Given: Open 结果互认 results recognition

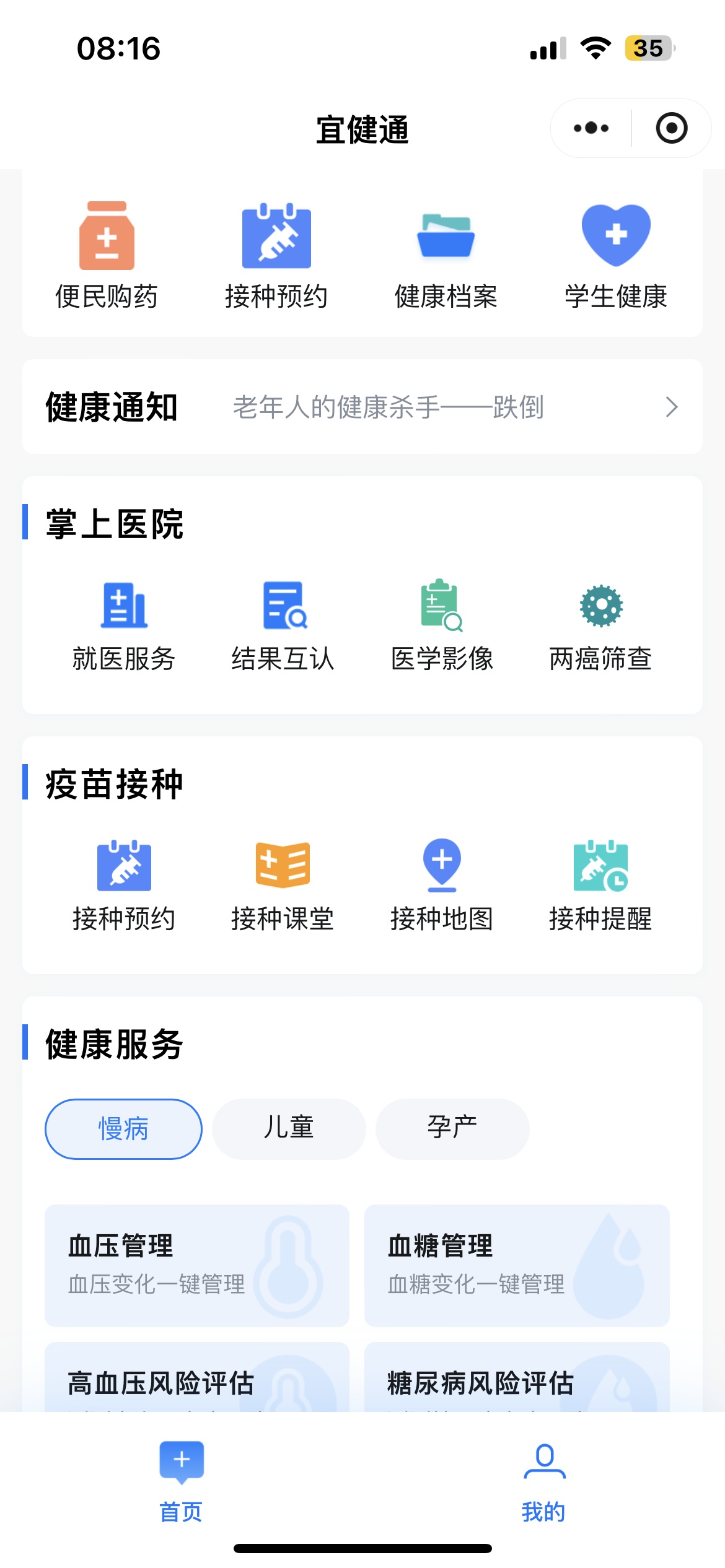Looking at the screenshot, I should click(283, 625).
